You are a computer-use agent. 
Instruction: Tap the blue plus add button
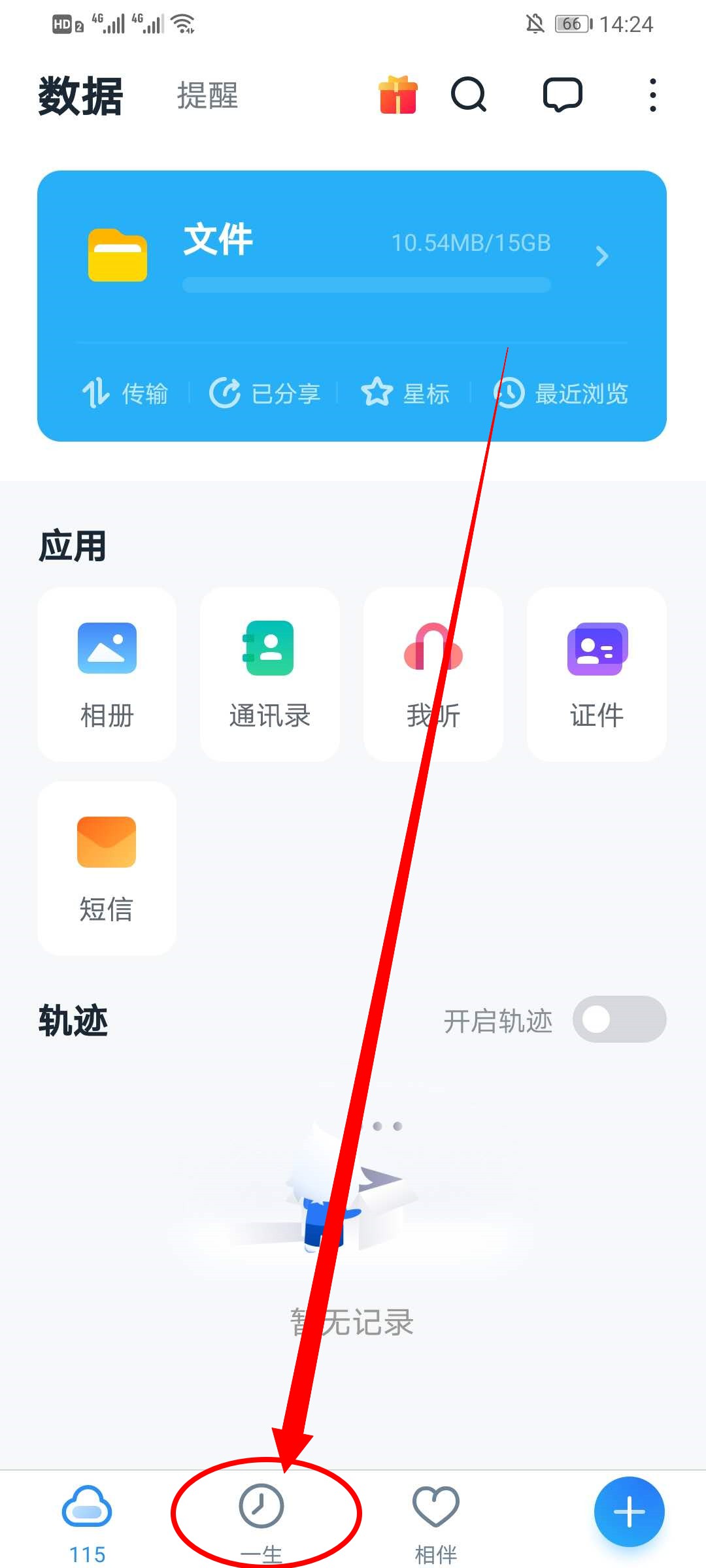(629, 1512)
